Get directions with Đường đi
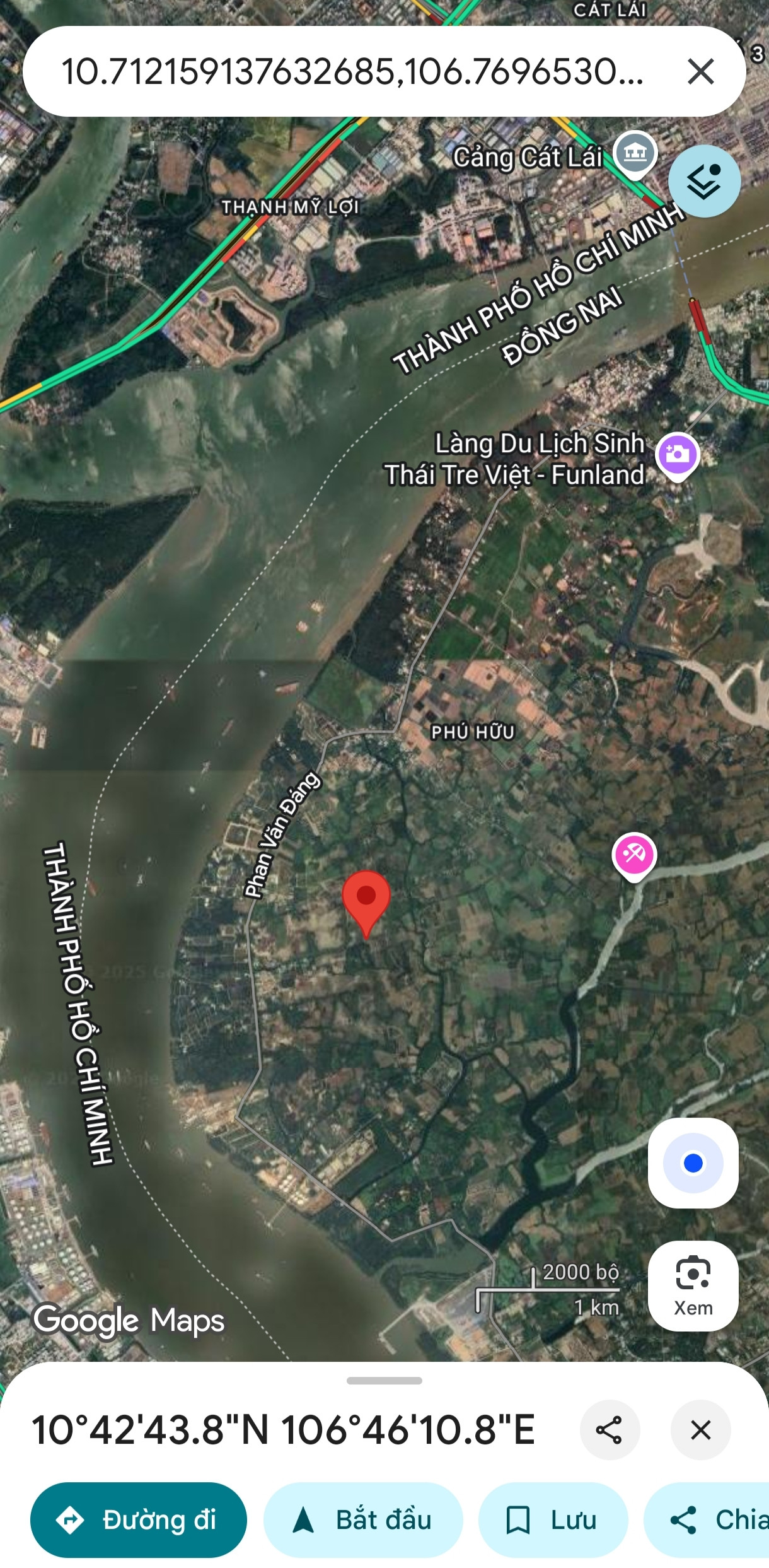The image size is (769, 1568). [x=139, y=1519]
